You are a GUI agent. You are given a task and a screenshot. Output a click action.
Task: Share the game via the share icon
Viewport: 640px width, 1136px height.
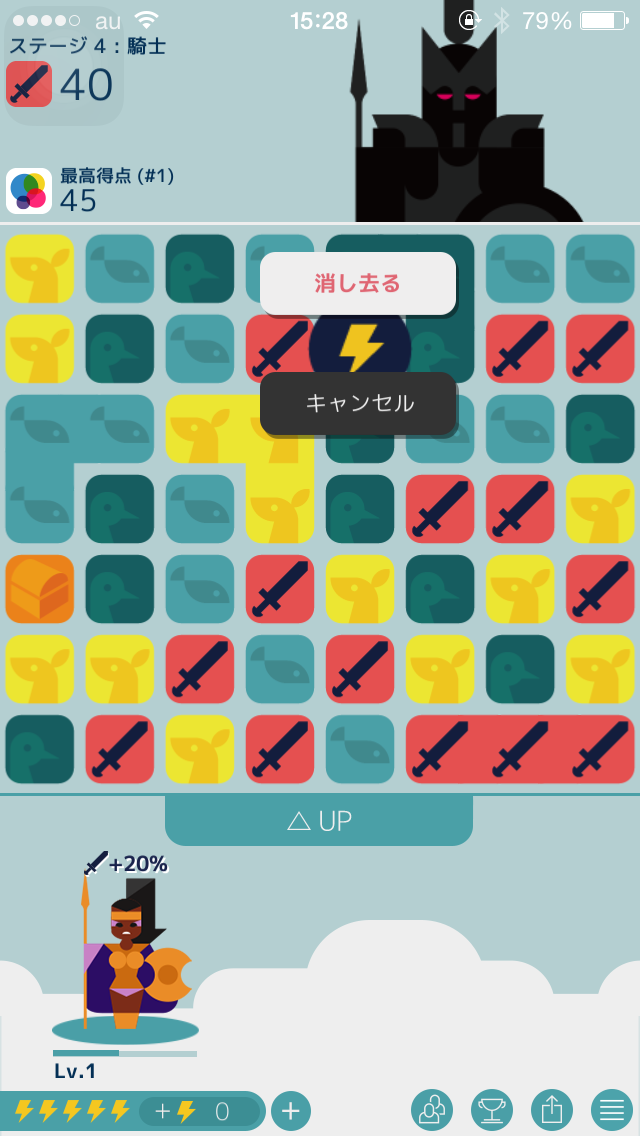click(551, 1109)
